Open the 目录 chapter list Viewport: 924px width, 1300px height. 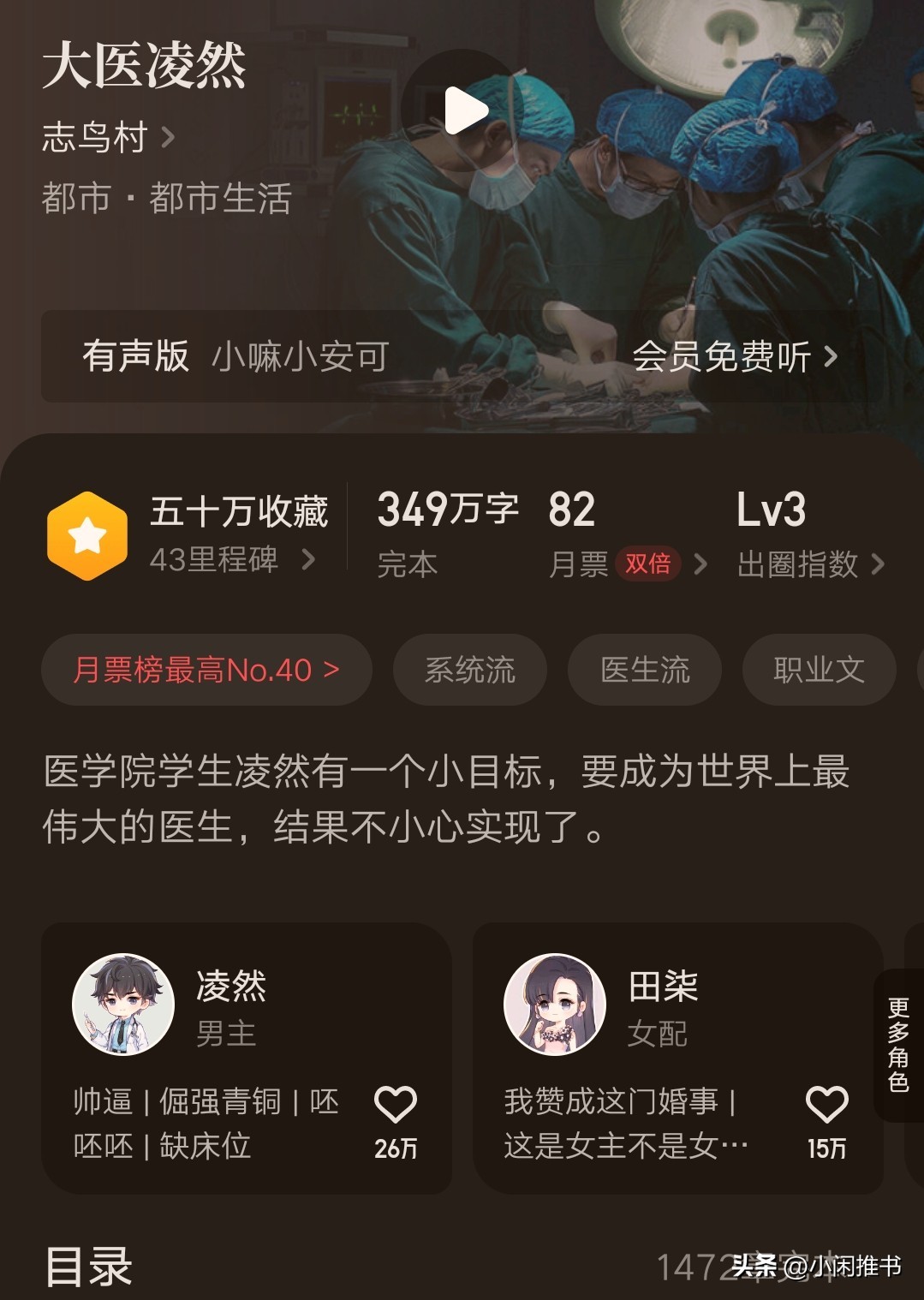point(89,1266)
